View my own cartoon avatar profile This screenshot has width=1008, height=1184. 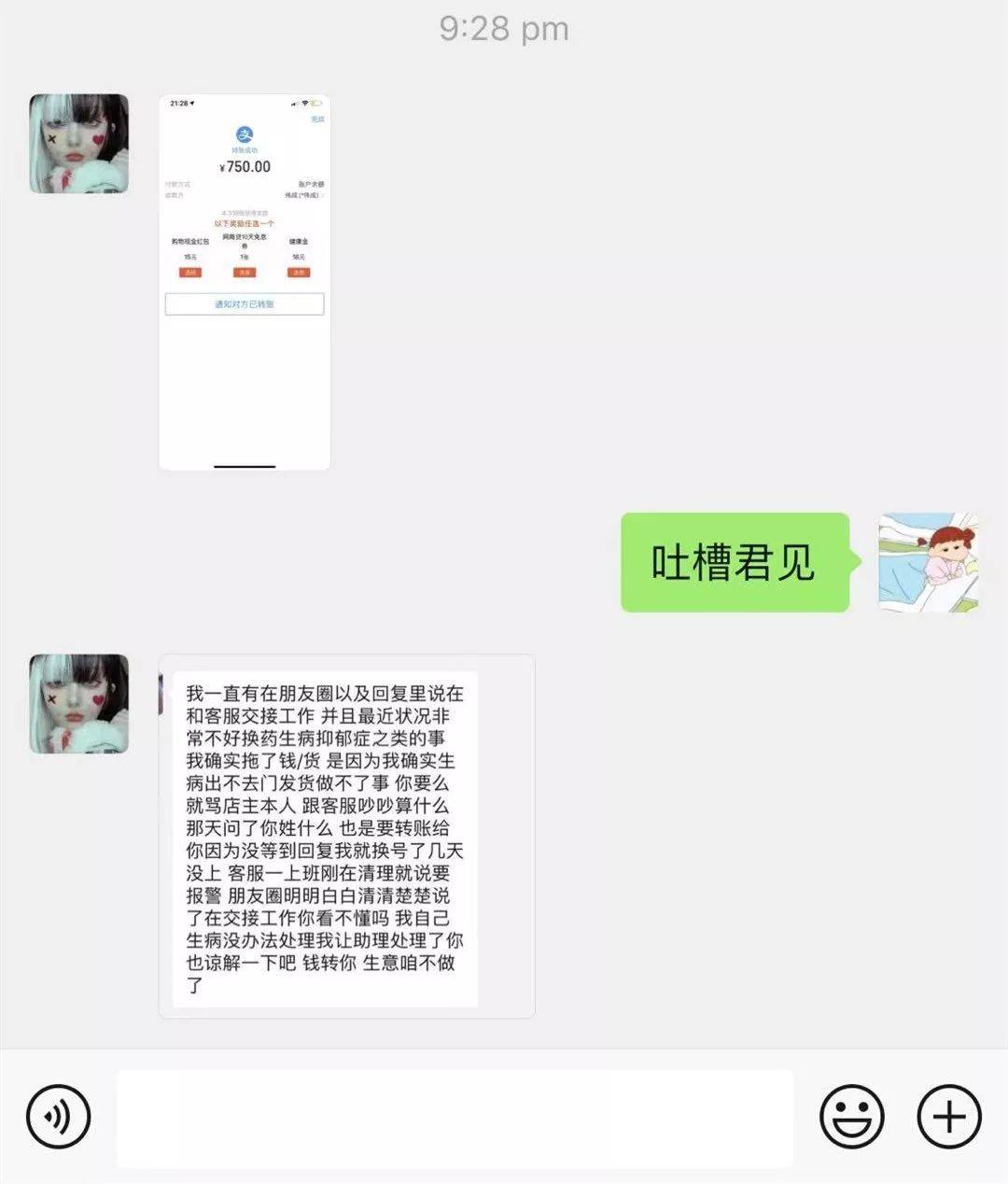[928, 562]
